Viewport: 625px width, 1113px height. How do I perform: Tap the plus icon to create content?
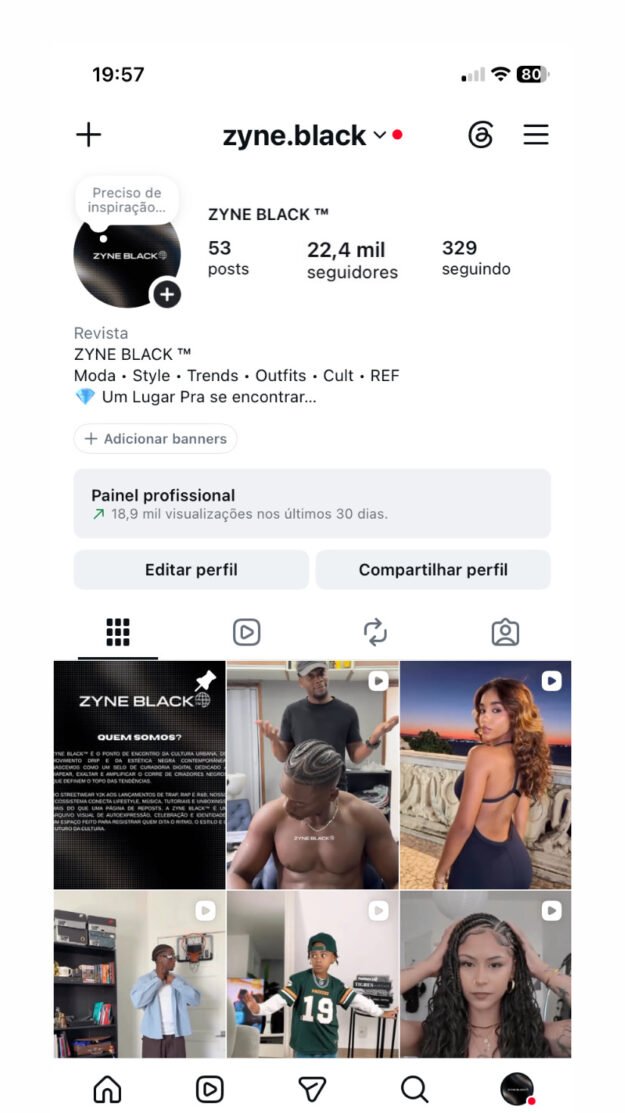(89, 134)
